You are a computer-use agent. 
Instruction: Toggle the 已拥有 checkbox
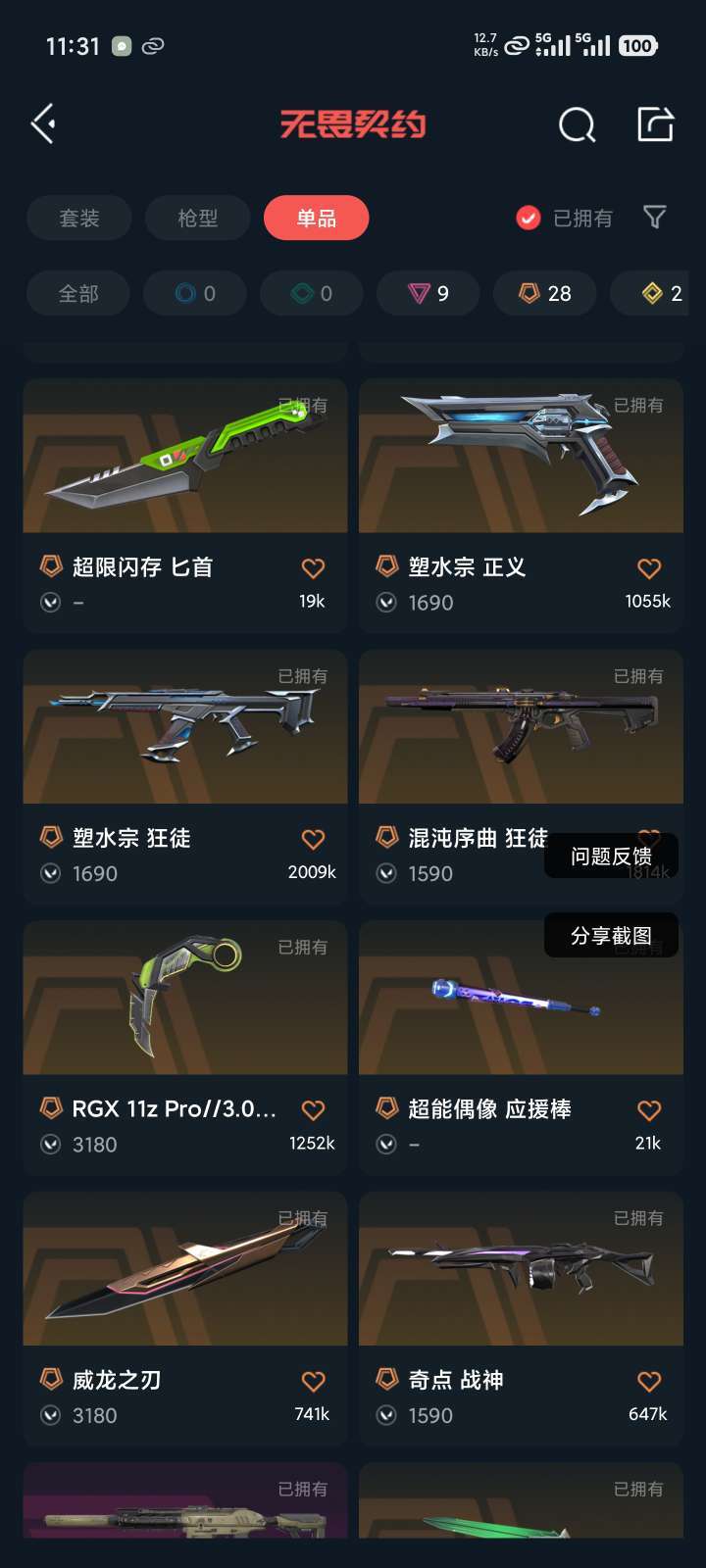[x=529, y=218]
